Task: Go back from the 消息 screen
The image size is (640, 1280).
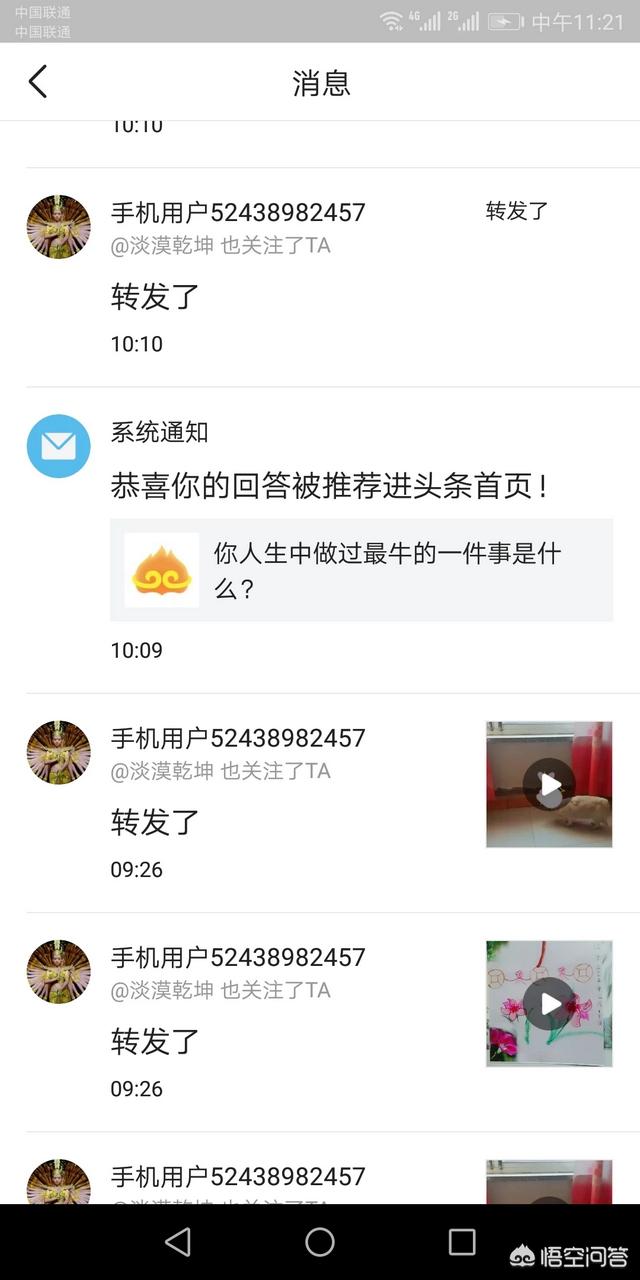Action: tap(38, 82)
